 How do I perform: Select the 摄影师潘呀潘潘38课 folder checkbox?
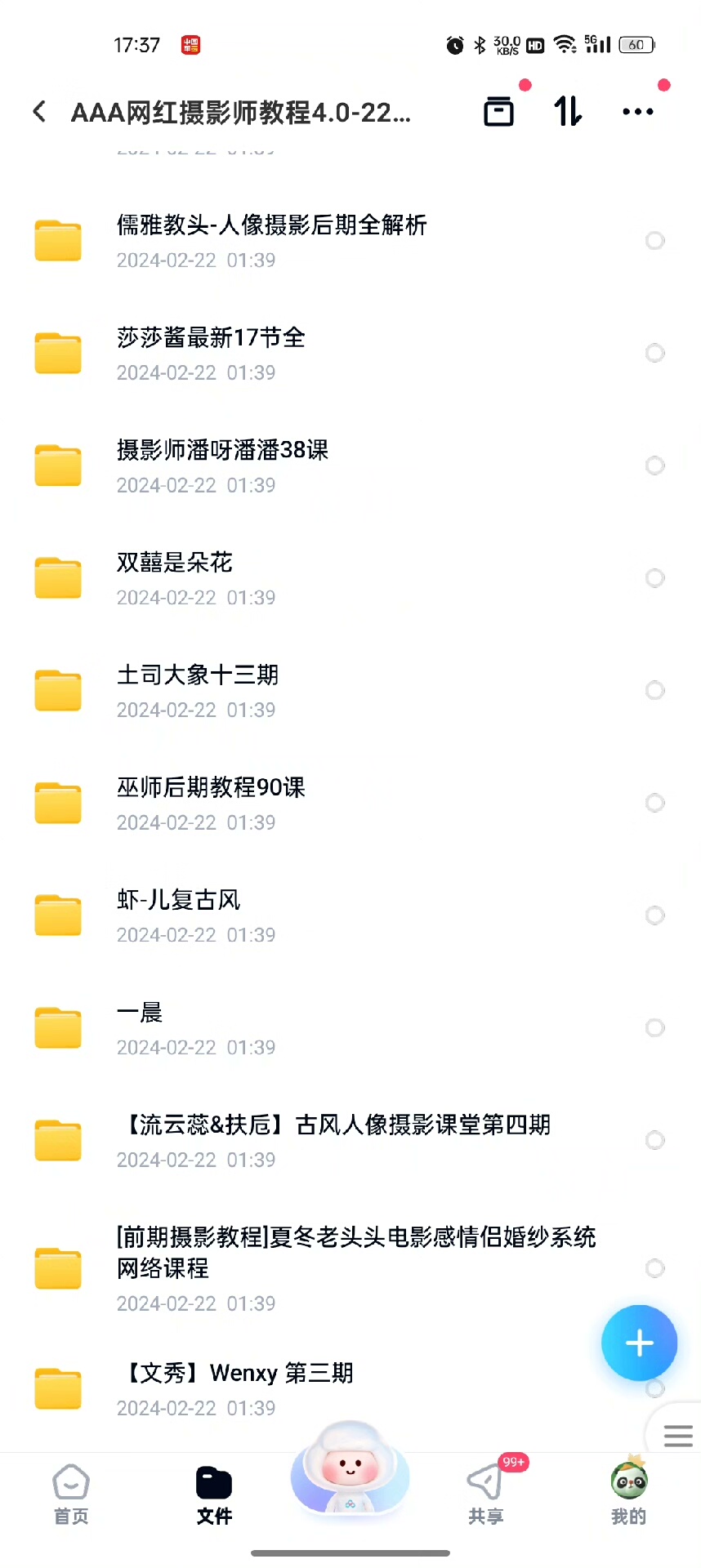pos(654,465)
